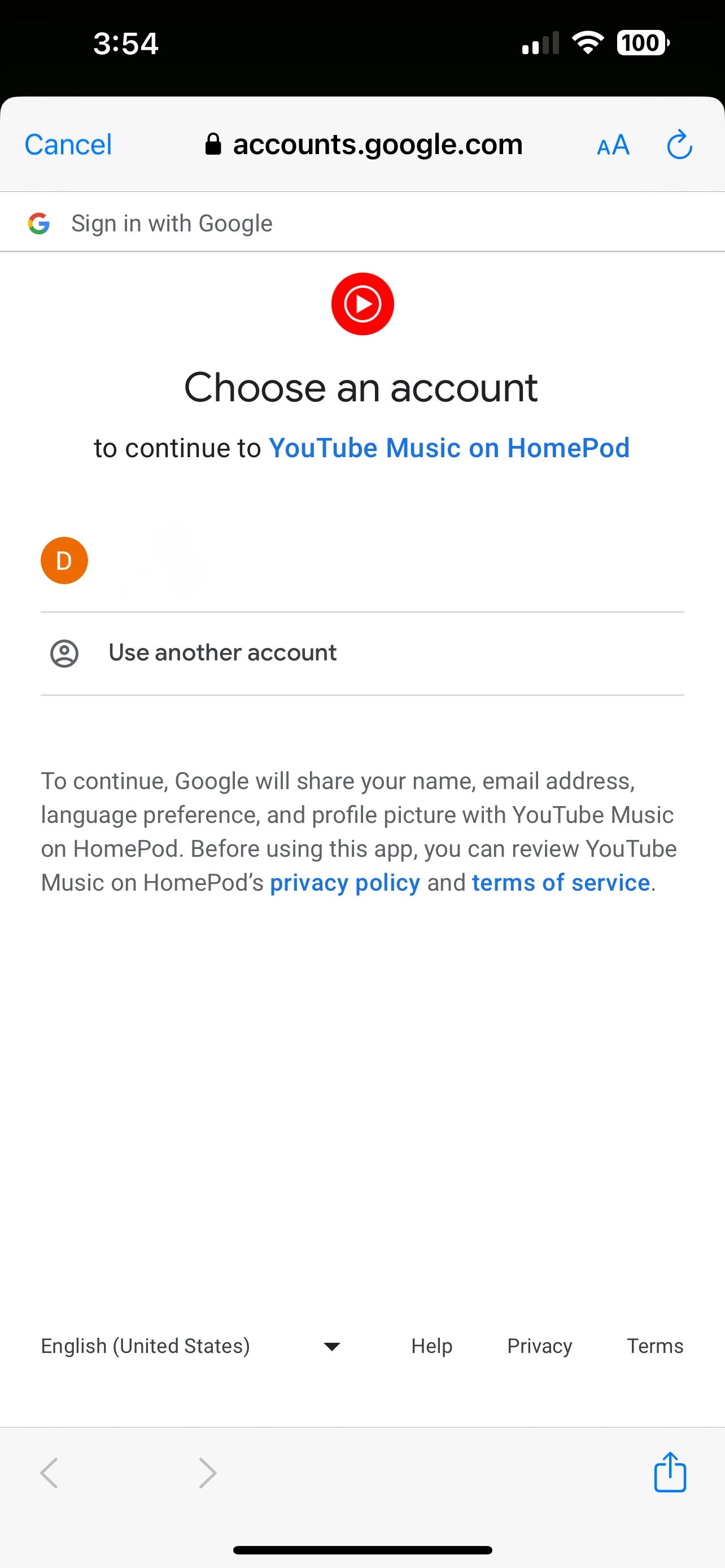Tap the share icon in the bottom toolbar
Screen dimensions: 725x1568
670,1473
